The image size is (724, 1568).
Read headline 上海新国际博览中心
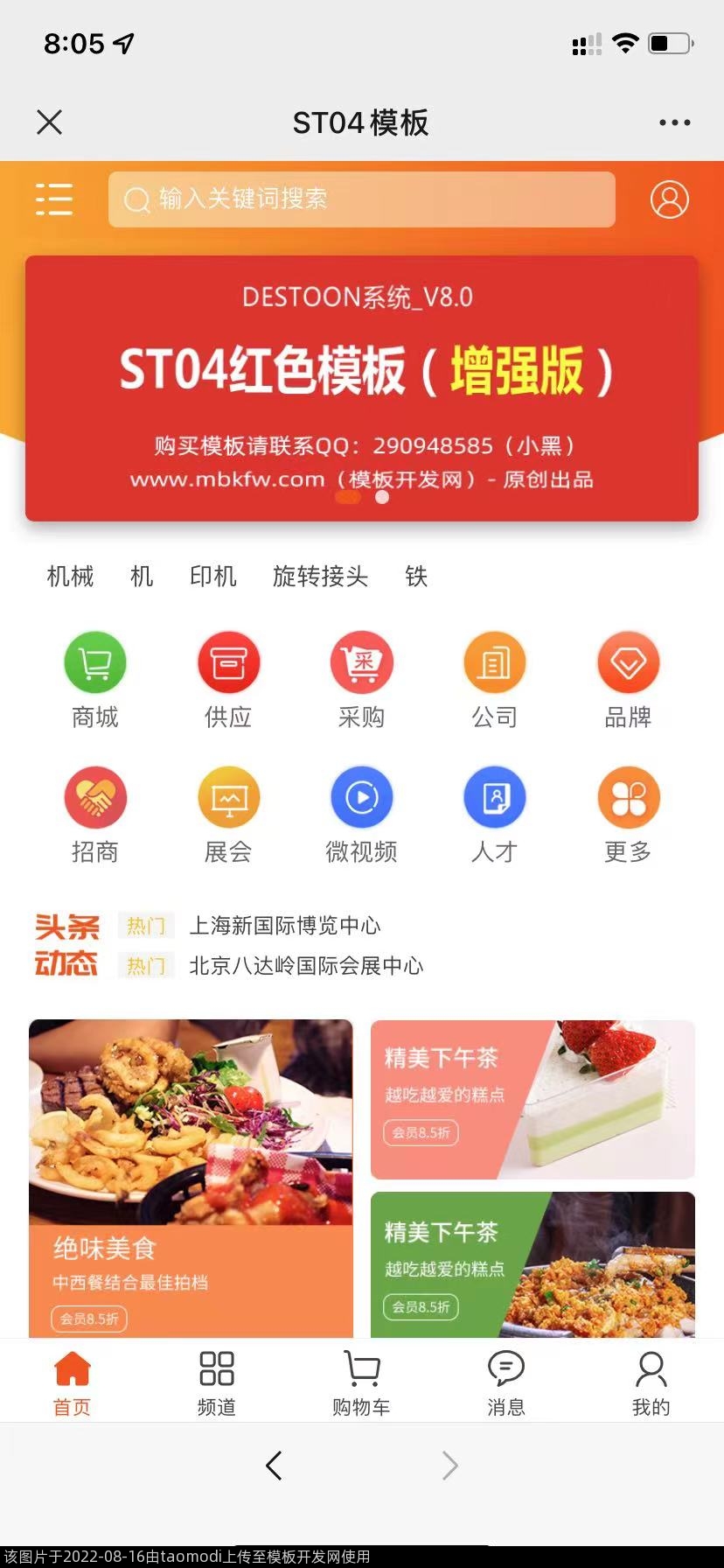coord(285,926)
